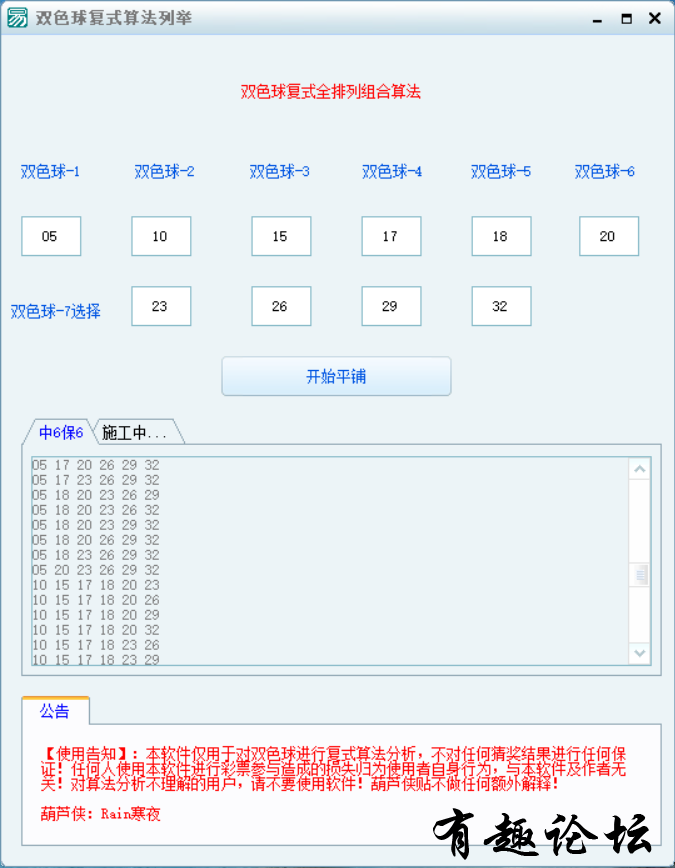The width and height of the screenshot is (675, 868).
Task: Select the field containing 32
Action: tap(500, 306)
